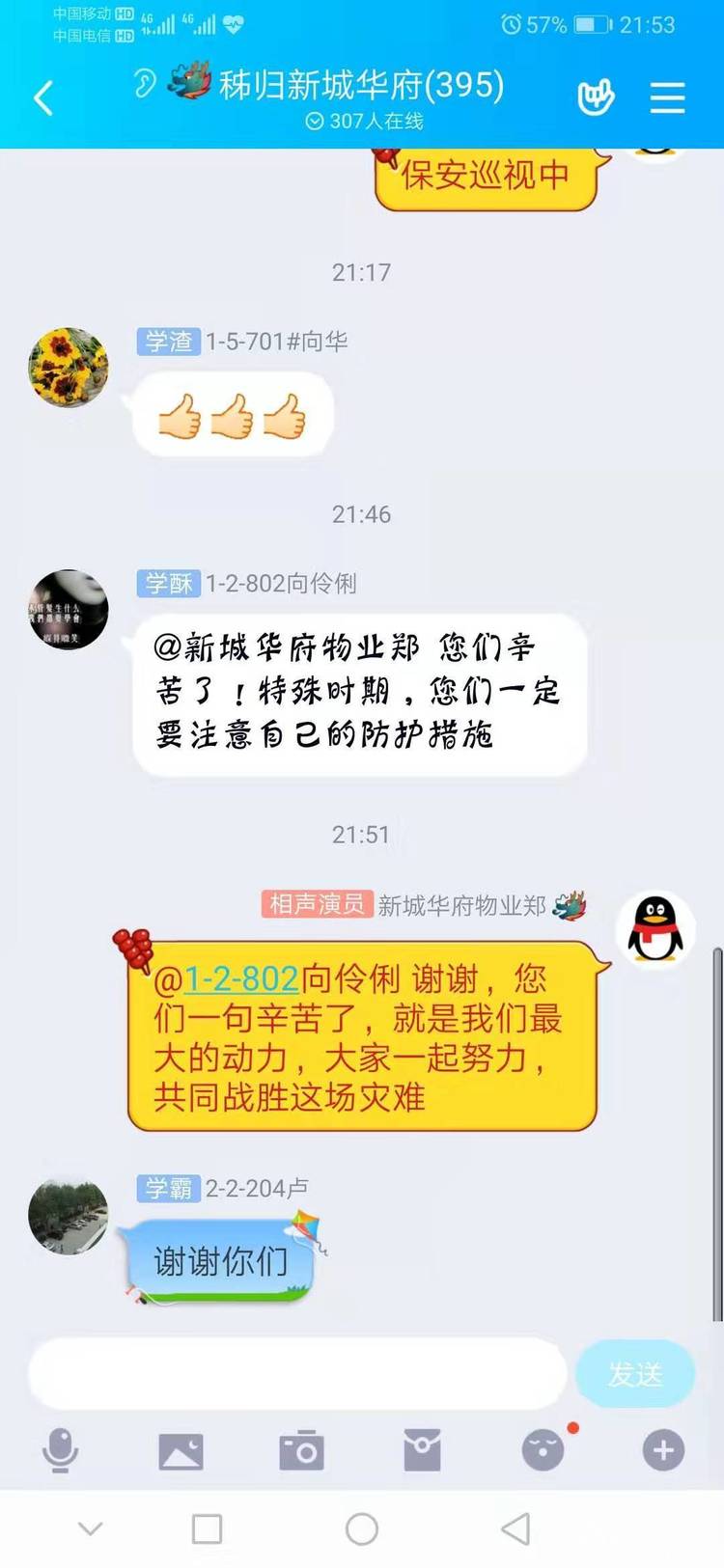
Task: Open avatar of 1-2-802向伶俐
Action: (x=68, y=610)
